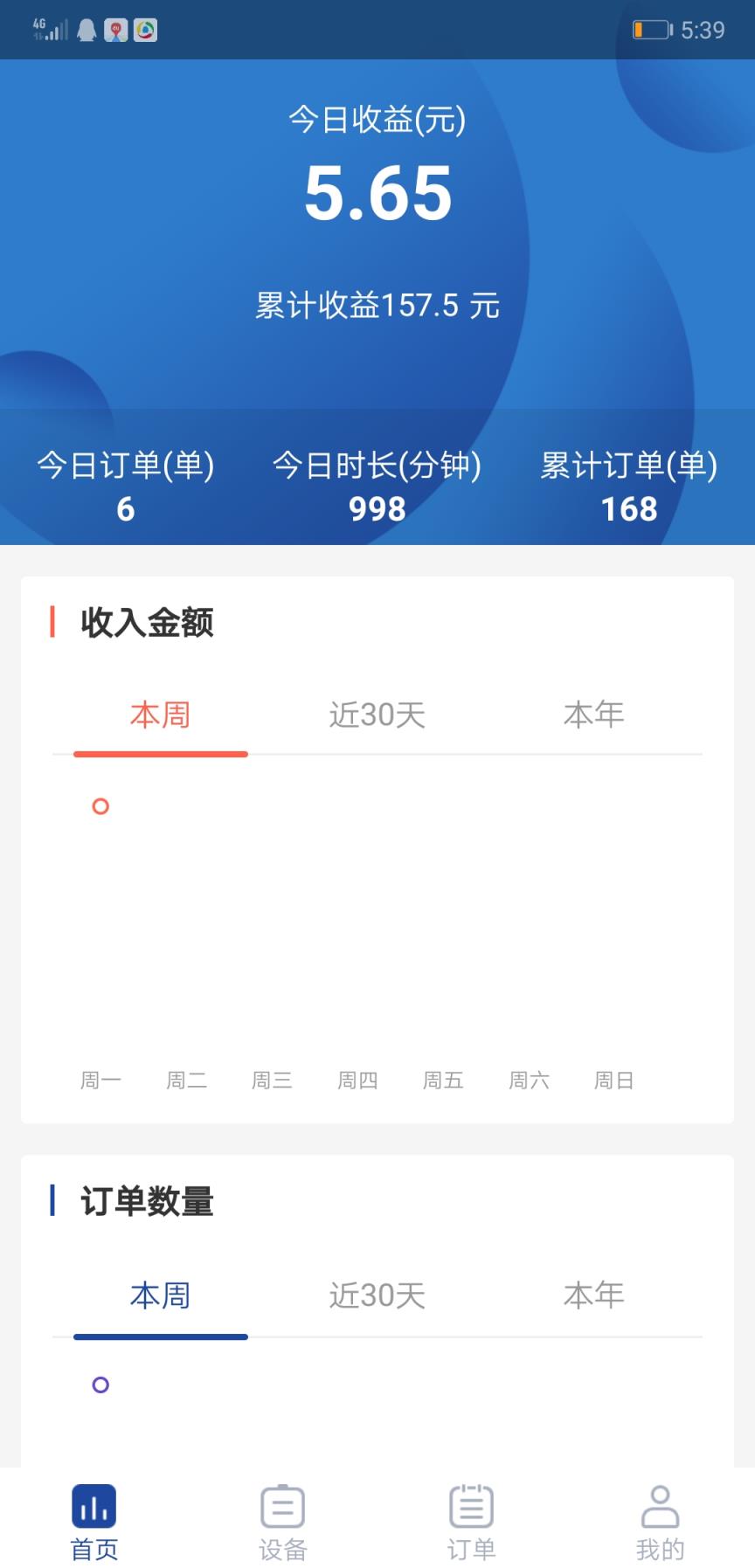Switch to 近30天 tab under 收入金额
The width and height of the screenshot is (755, 1568).
(x=377, y=715)
